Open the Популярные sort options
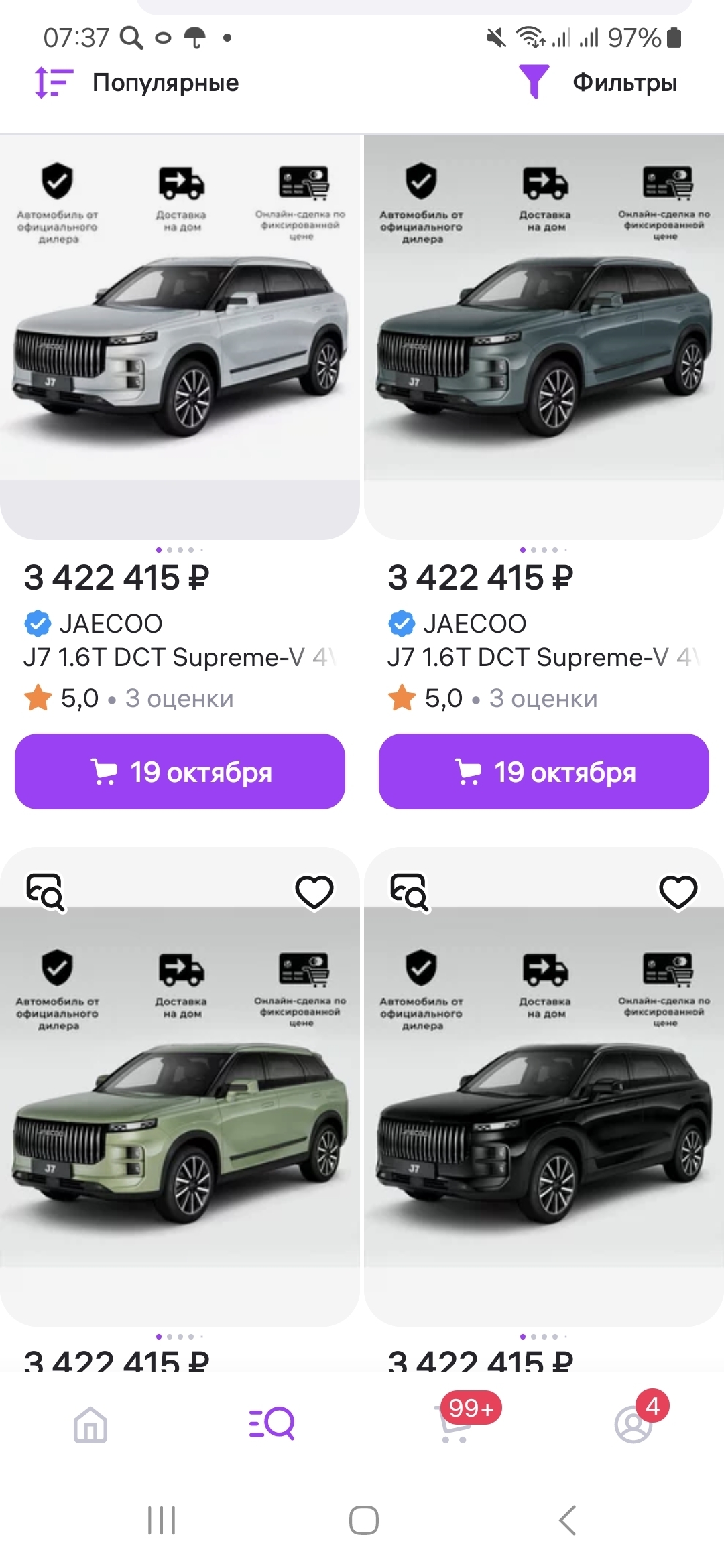The width and height of the screenshot is (724, 1568). (137, 83)
